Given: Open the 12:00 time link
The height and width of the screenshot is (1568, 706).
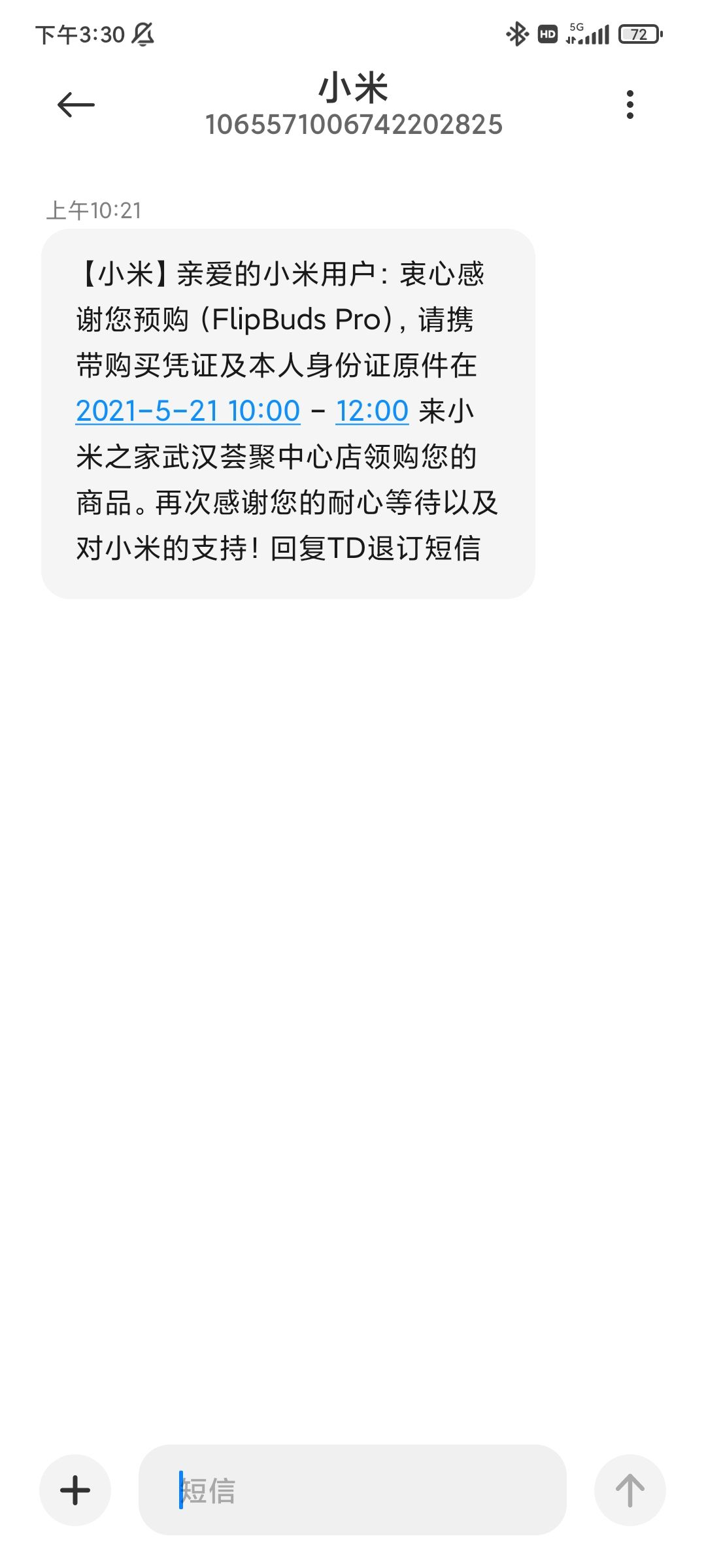Looking at the screenshot, I should click(x=372, y=411).
